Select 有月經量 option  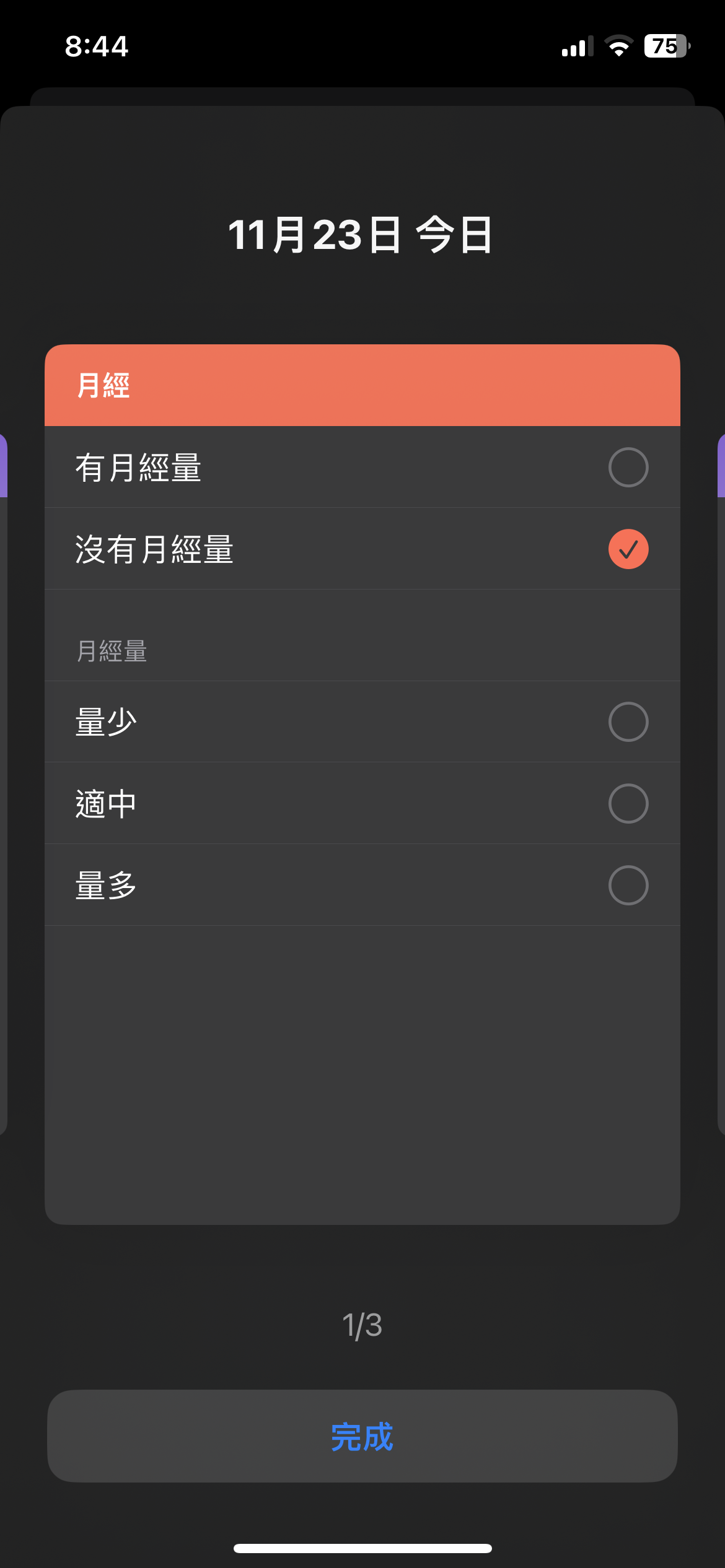(628, 467)
